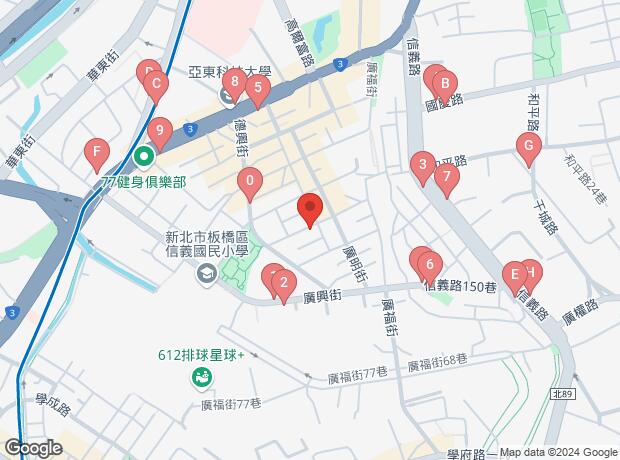
Task: Select map marker number 8
Action: coord(234,83)
